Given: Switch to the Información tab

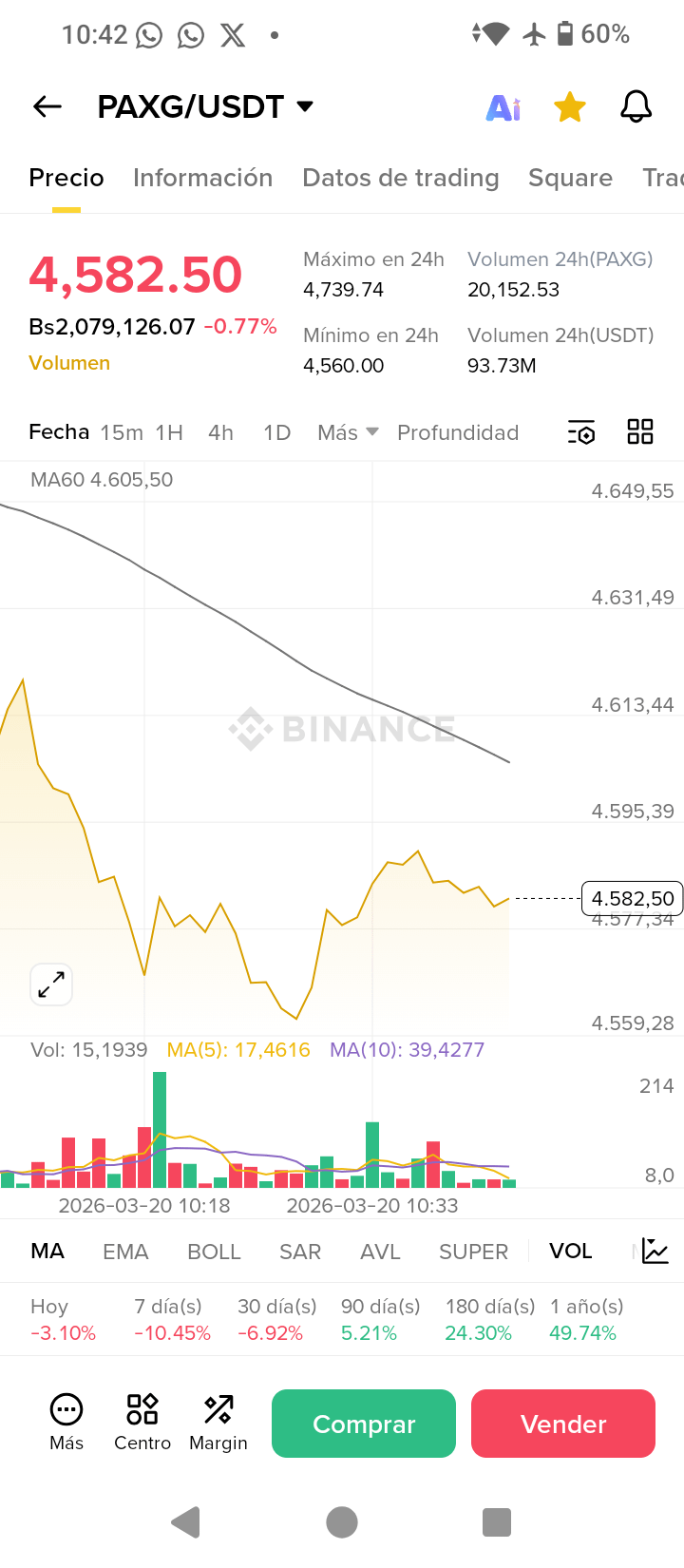Looking at the screenshot, I should pyautogui.click(x=202, y=178).
